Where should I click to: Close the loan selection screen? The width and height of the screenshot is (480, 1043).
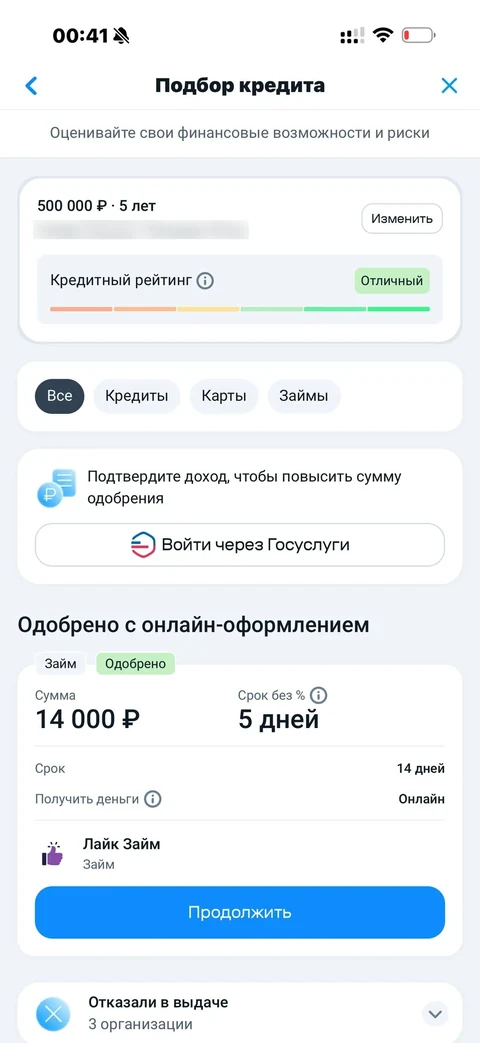(449, 86)
